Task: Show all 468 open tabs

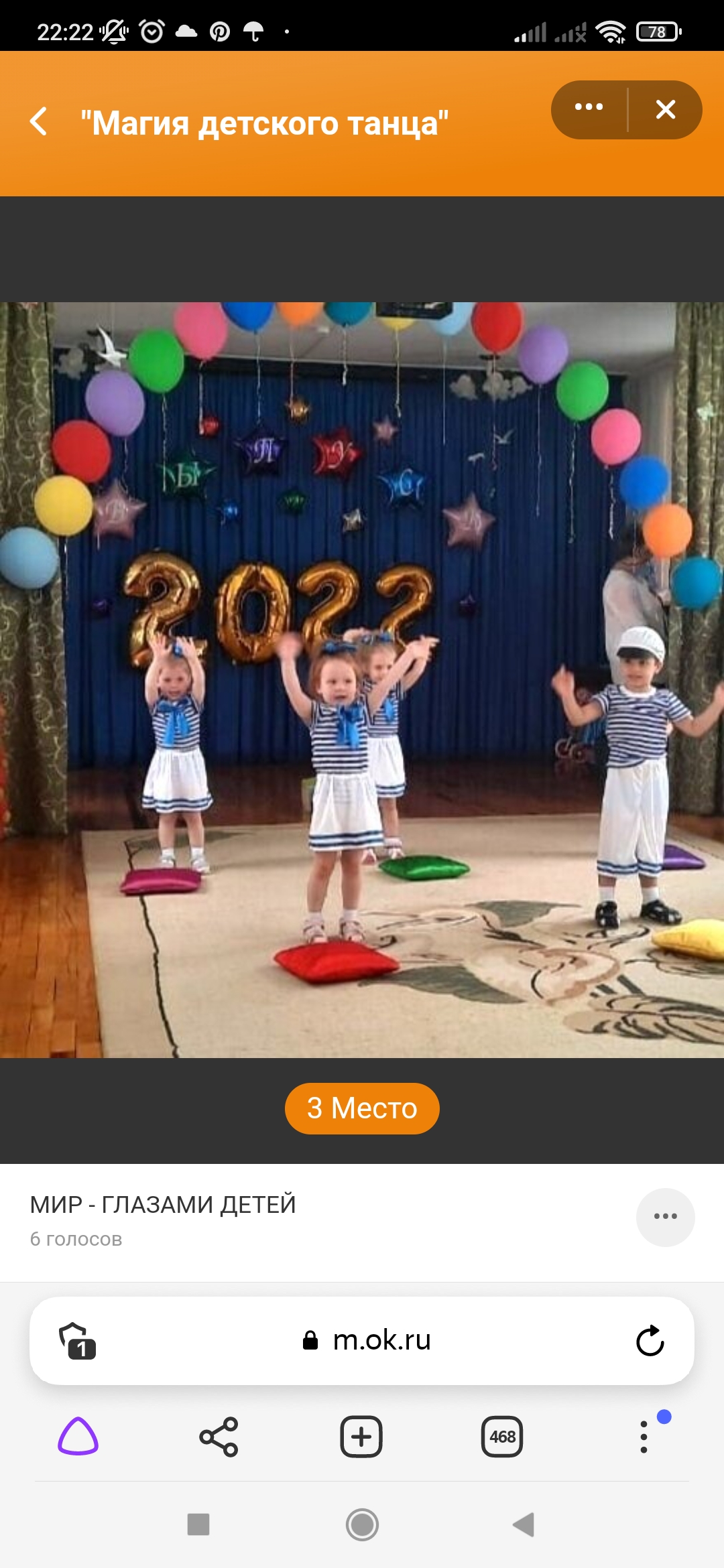Action: coord(502,1437)
